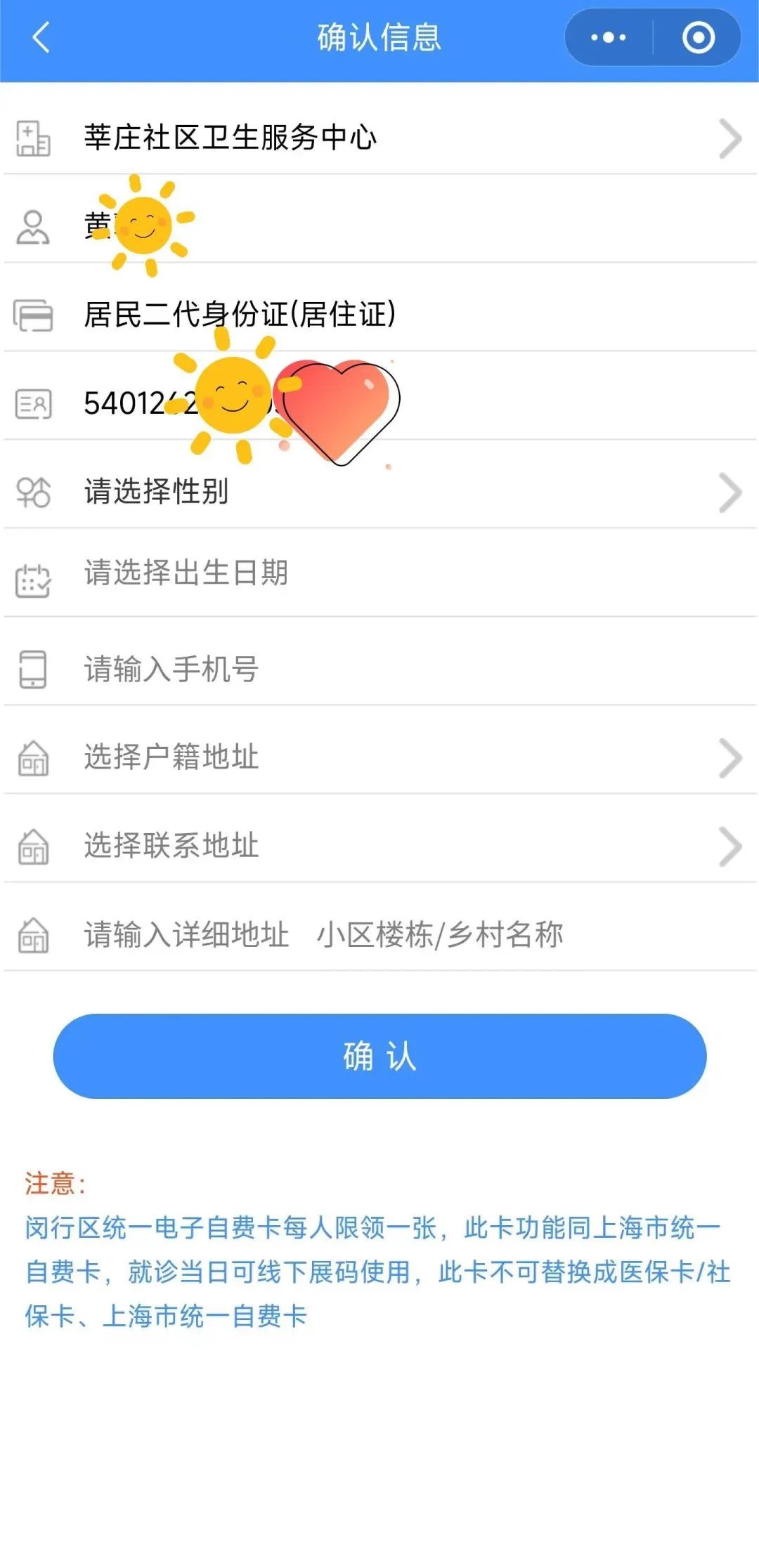Click the mobile phone icon beside 请输入手机号

33,669
